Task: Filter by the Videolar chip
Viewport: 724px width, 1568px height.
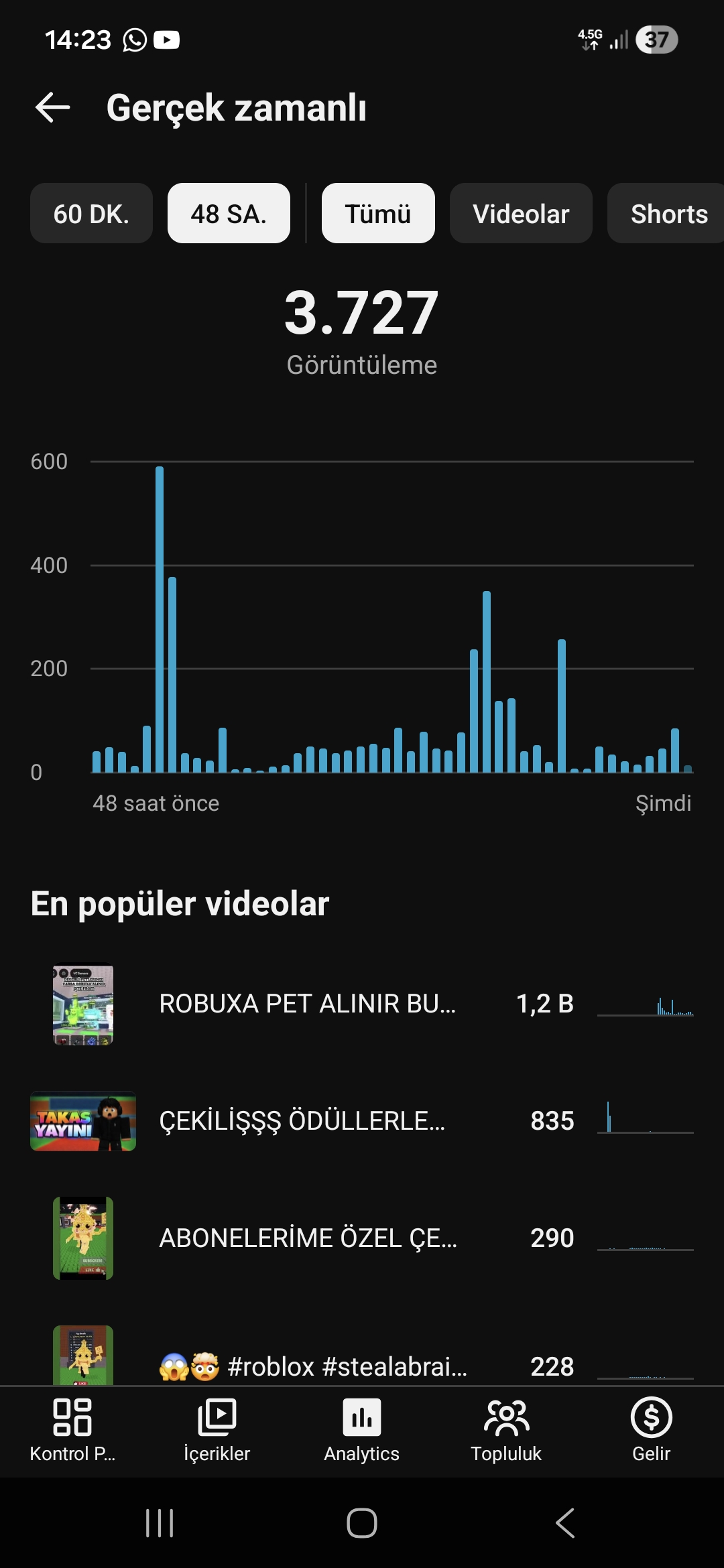Action: coord(521,214)
